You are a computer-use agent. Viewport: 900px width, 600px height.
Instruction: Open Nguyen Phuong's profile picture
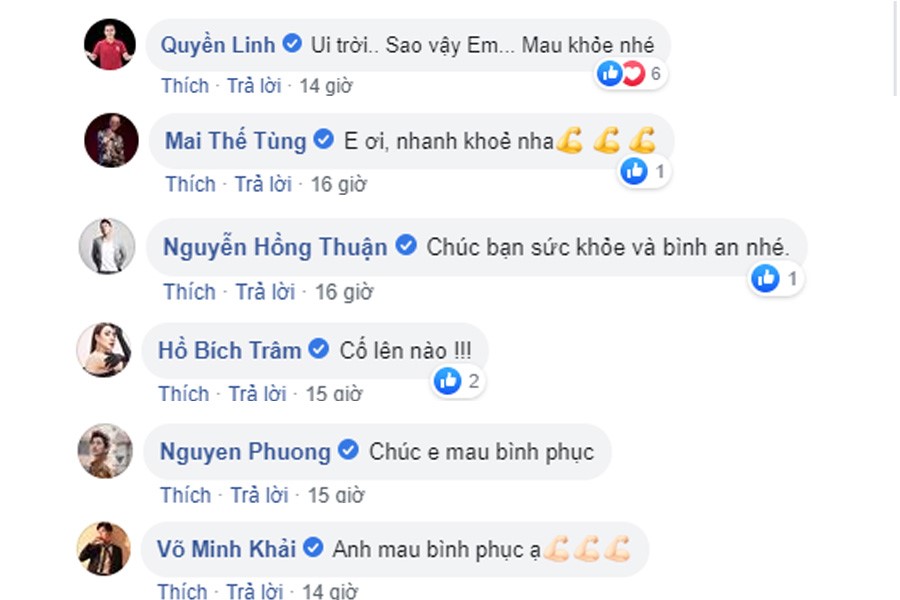point(105,451)
